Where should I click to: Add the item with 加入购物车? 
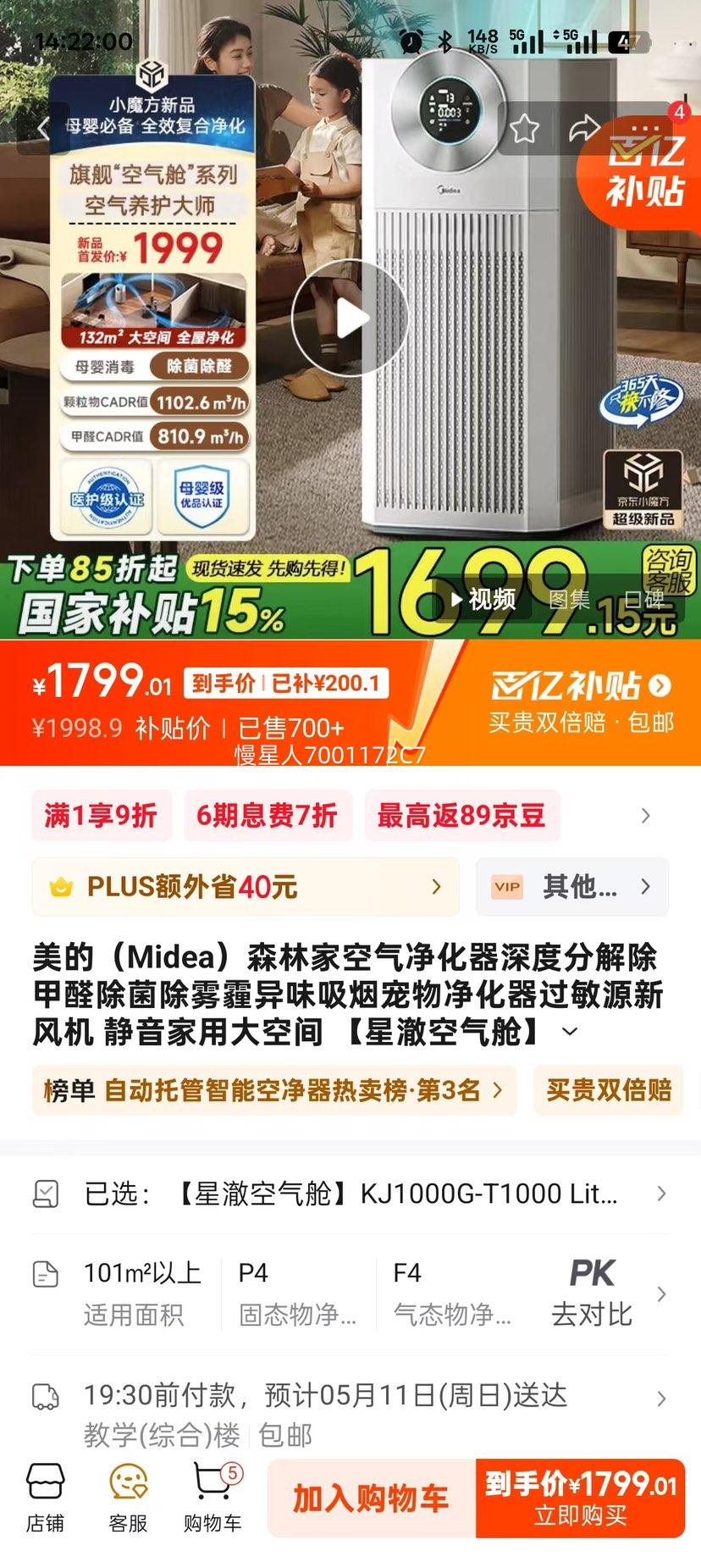coord(371,1499)
